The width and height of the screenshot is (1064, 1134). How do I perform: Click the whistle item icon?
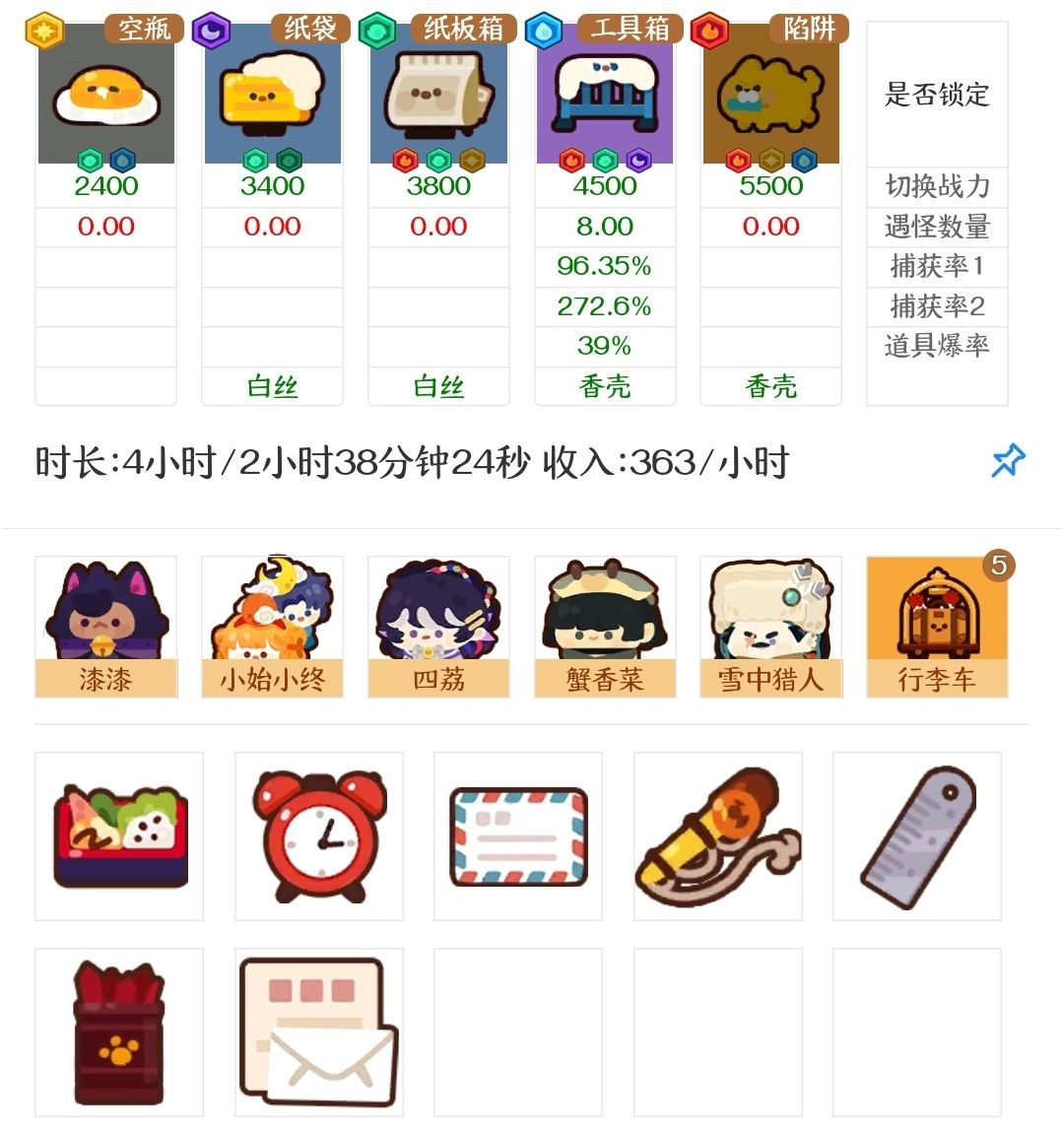pos(716,834)
